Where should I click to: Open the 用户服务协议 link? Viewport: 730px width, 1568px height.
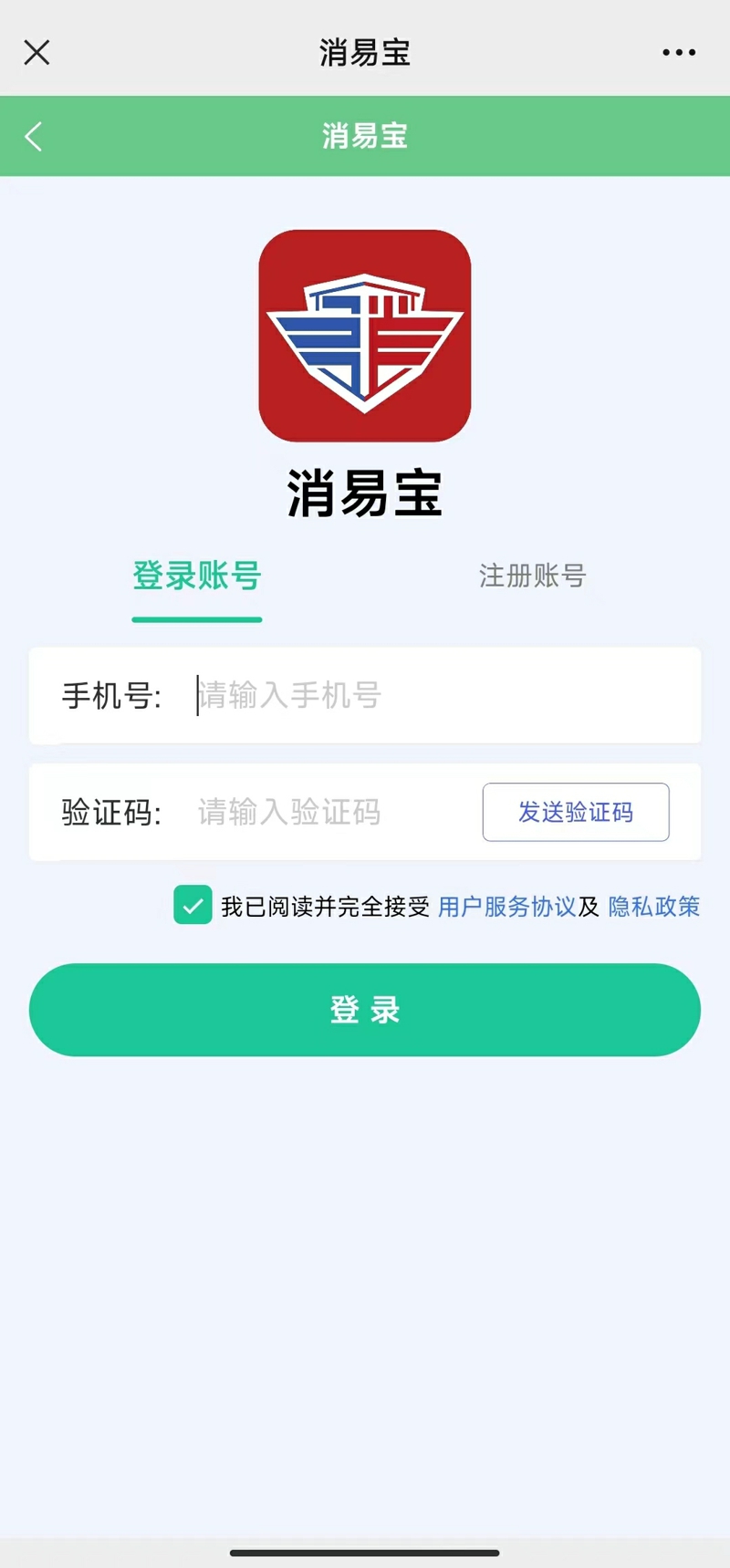pyautogui.click(x=506, y=907)
